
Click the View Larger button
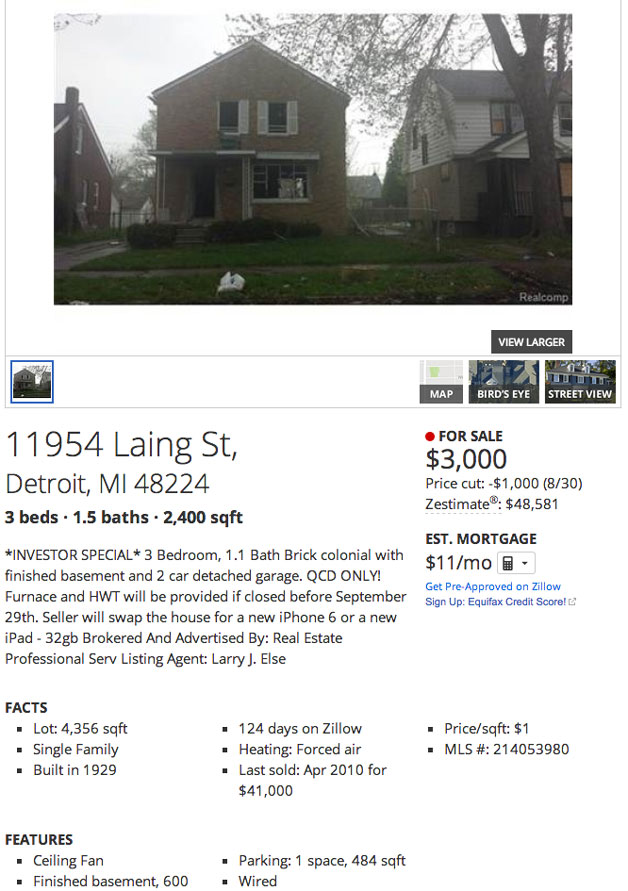coord(531,342)
